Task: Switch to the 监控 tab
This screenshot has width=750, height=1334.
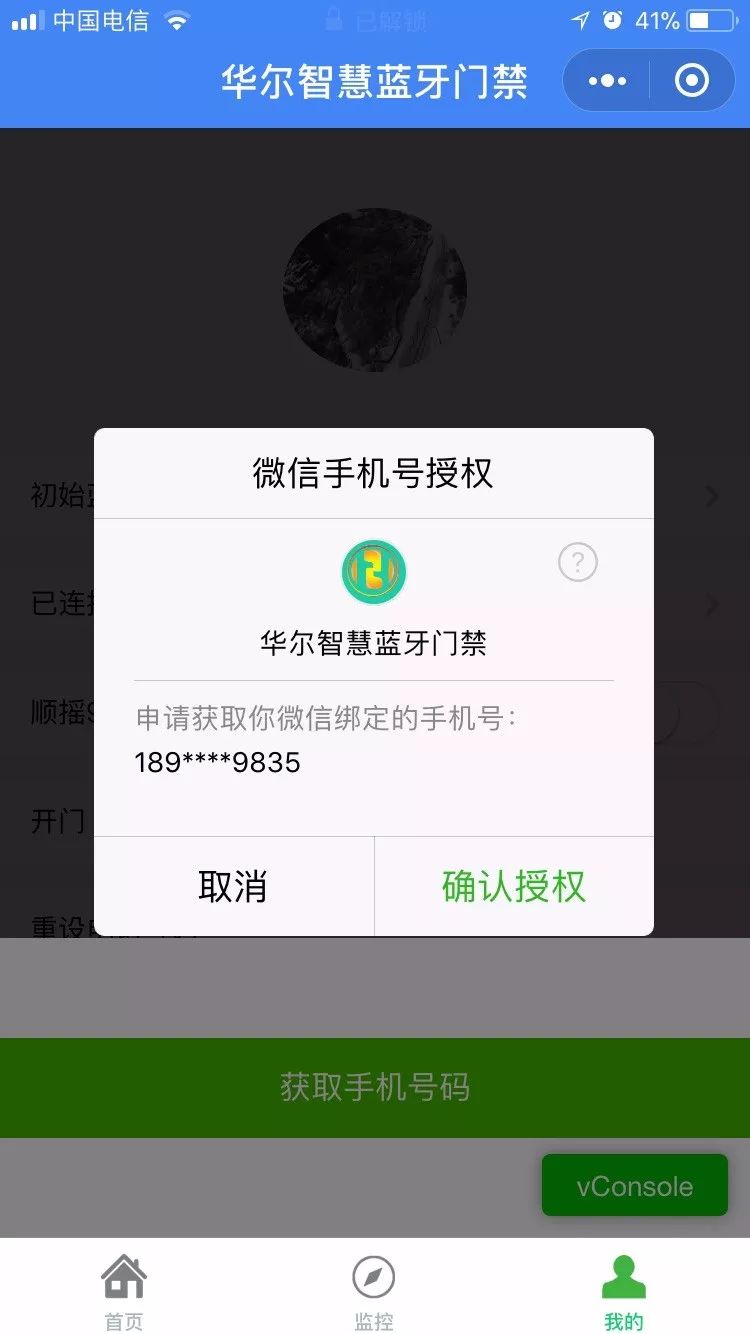Action: [x=374, y=1292]
